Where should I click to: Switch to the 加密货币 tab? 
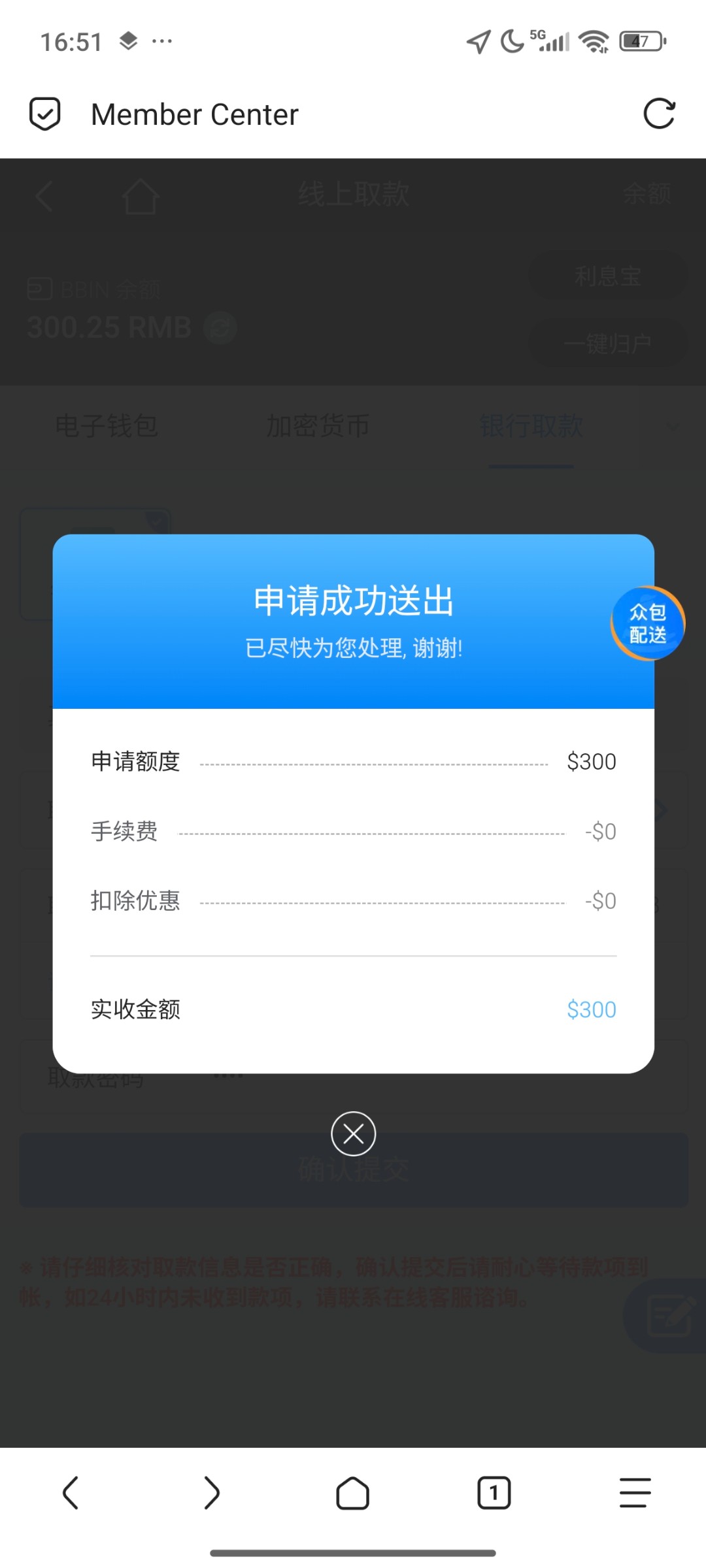pos(318,425)
